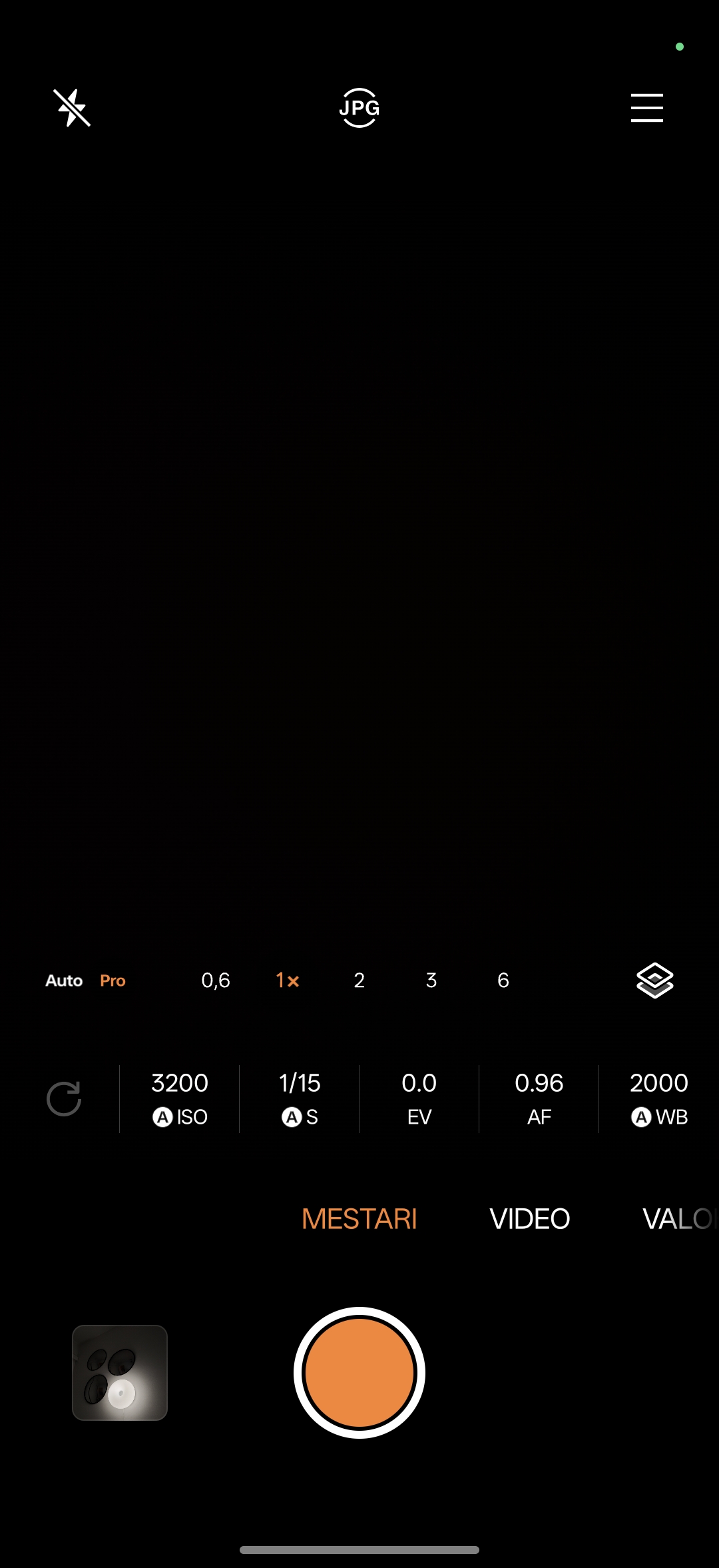Screen dimensions: 719x1568
Task: Toggle the flash setting icon
Action: [72, 108]
